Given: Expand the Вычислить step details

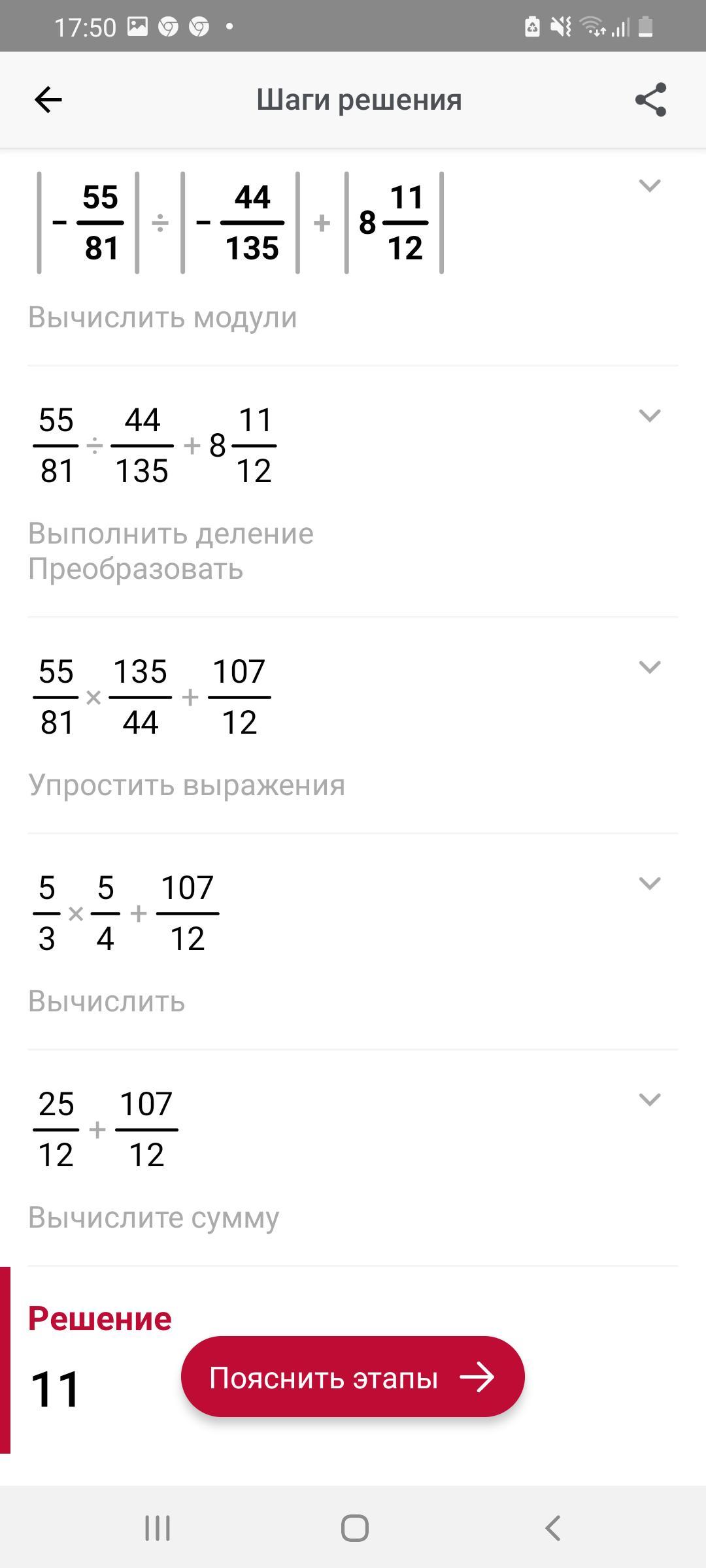Looking at the screenshot, I should tap(649, 883).
